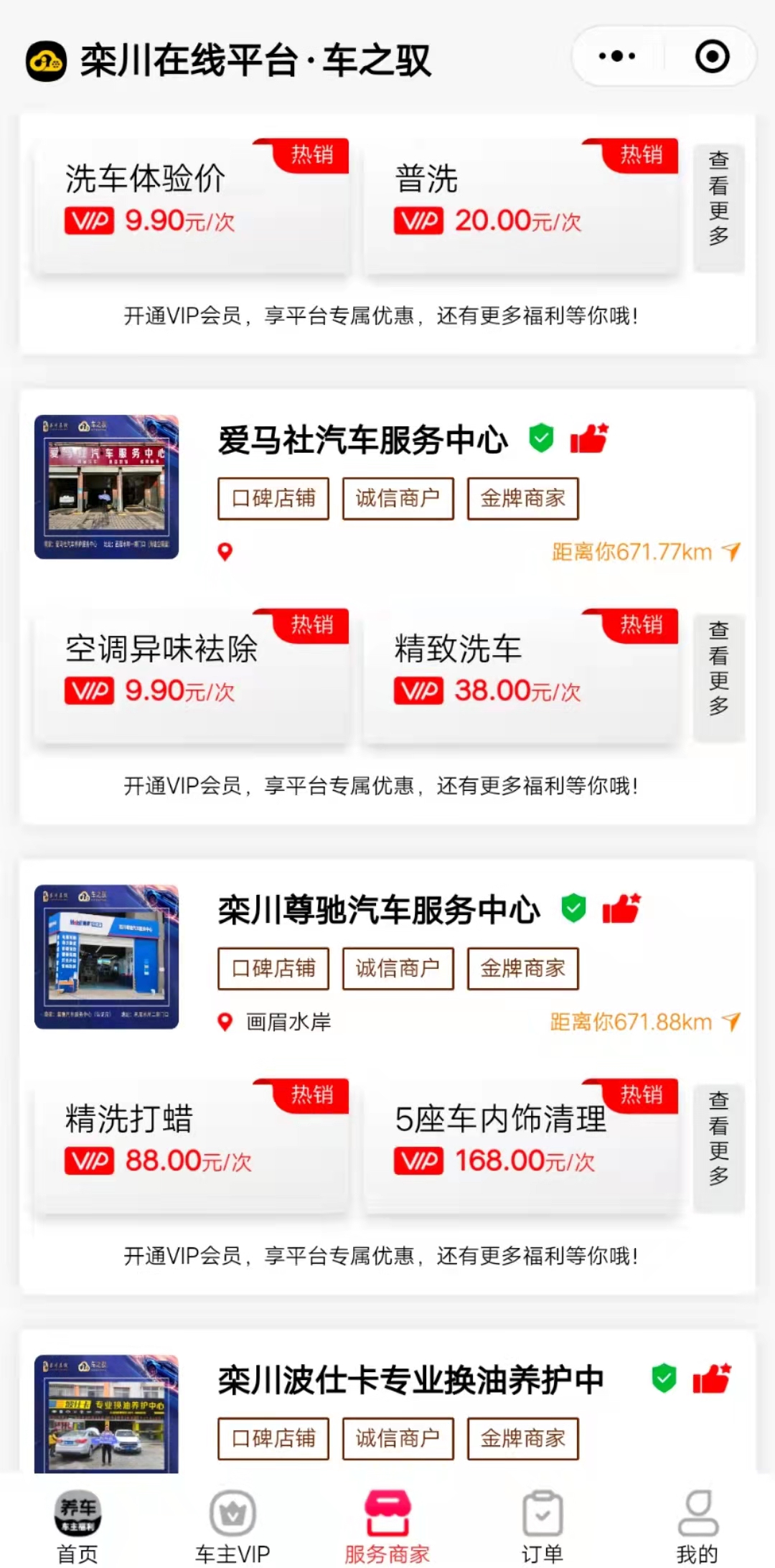The width and height of the screenshot is (775, 1568).
Task: Tap the 我的 person icon
Action: [x=697, y=1511]
